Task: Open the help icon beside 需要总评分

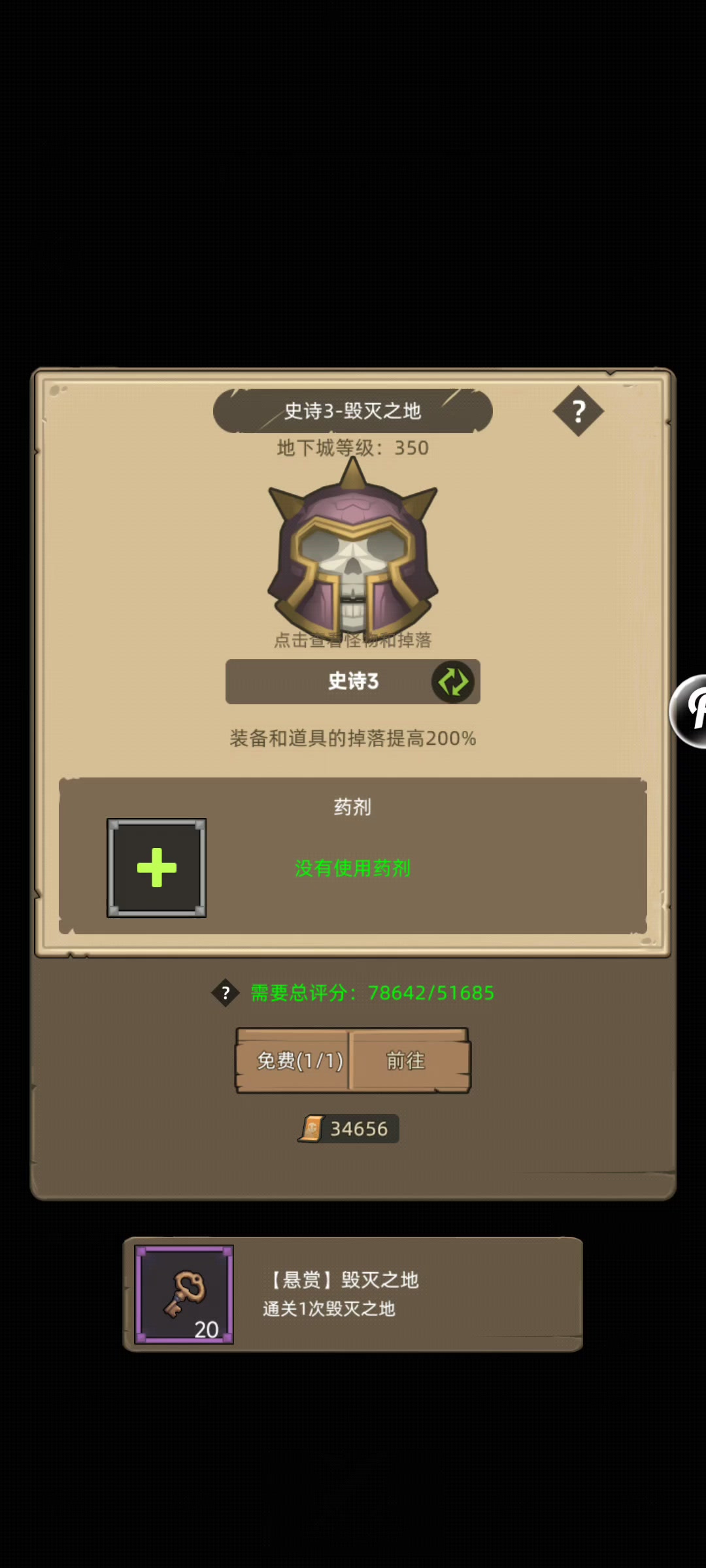Action: coord(226,993)
